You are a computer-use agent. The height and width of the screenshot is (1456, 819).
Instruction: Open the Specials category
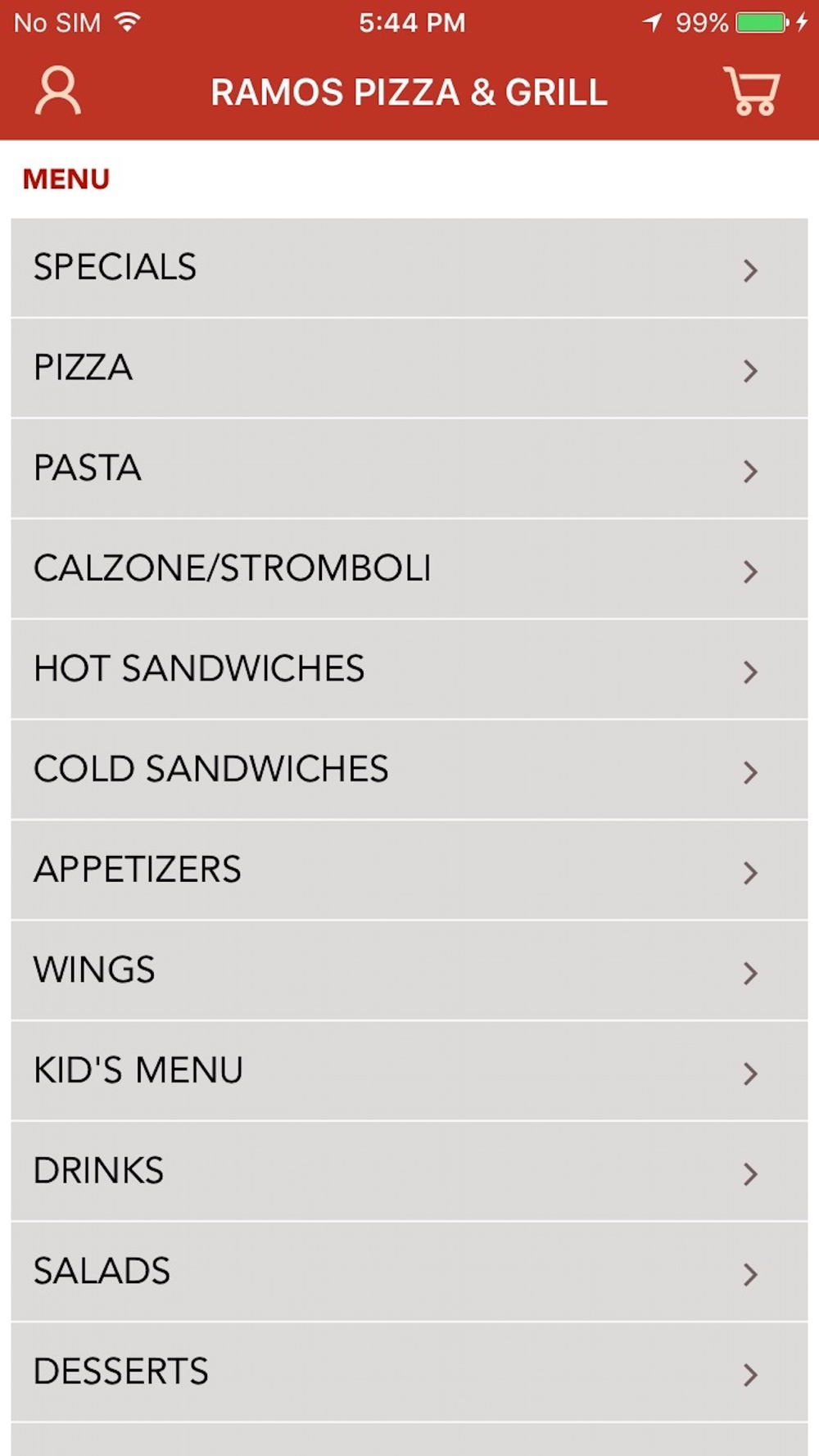[409, 268]
